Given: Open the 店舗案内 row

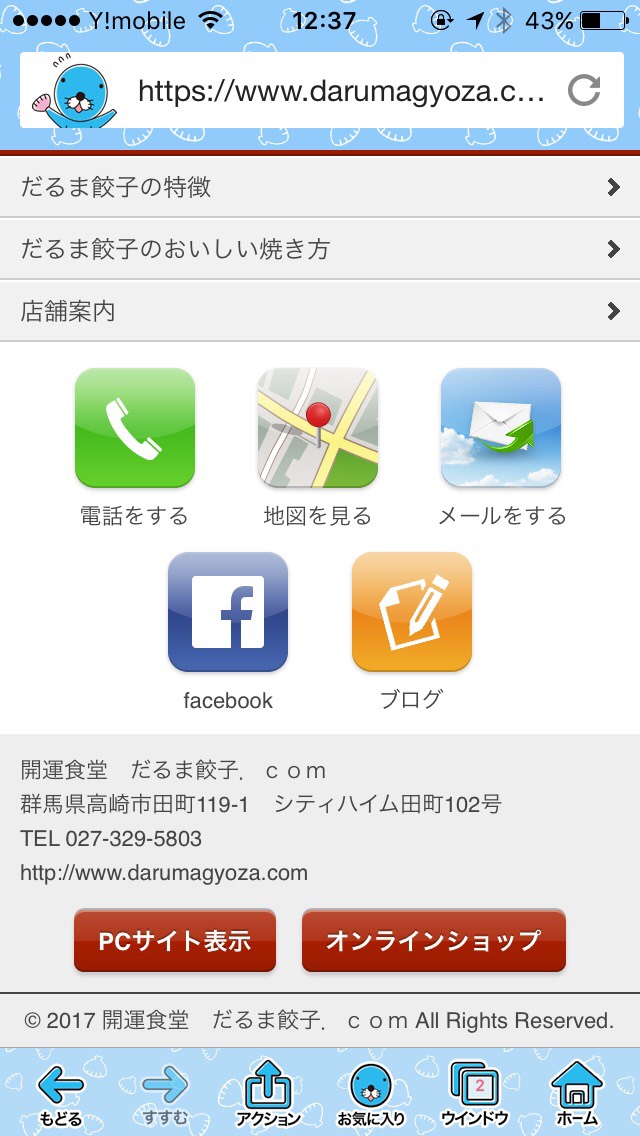Looking at the screenshot, I should (320, 311).
